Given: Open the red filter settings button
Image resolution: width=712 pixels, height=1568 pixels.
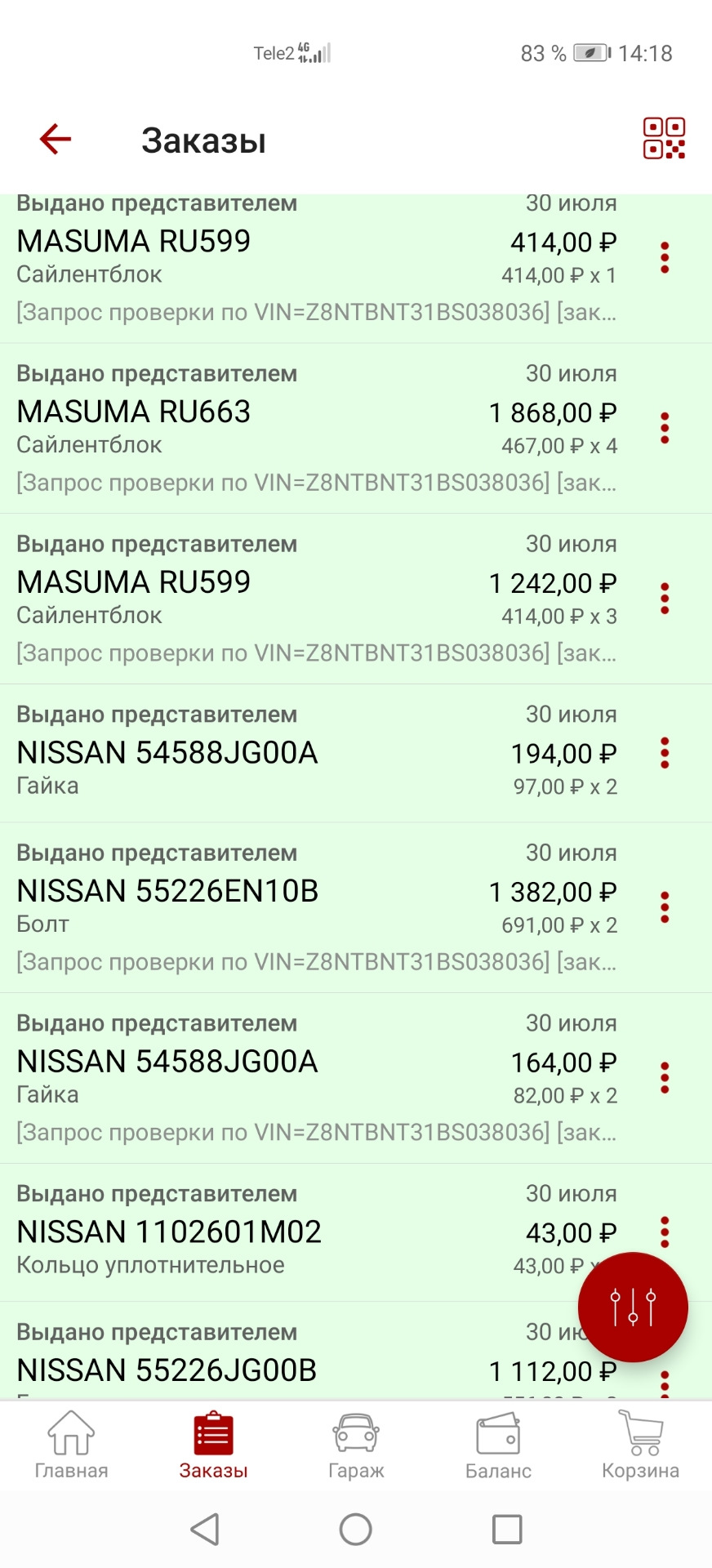Looking at the screenshot, I should (x=633, y=1307).
